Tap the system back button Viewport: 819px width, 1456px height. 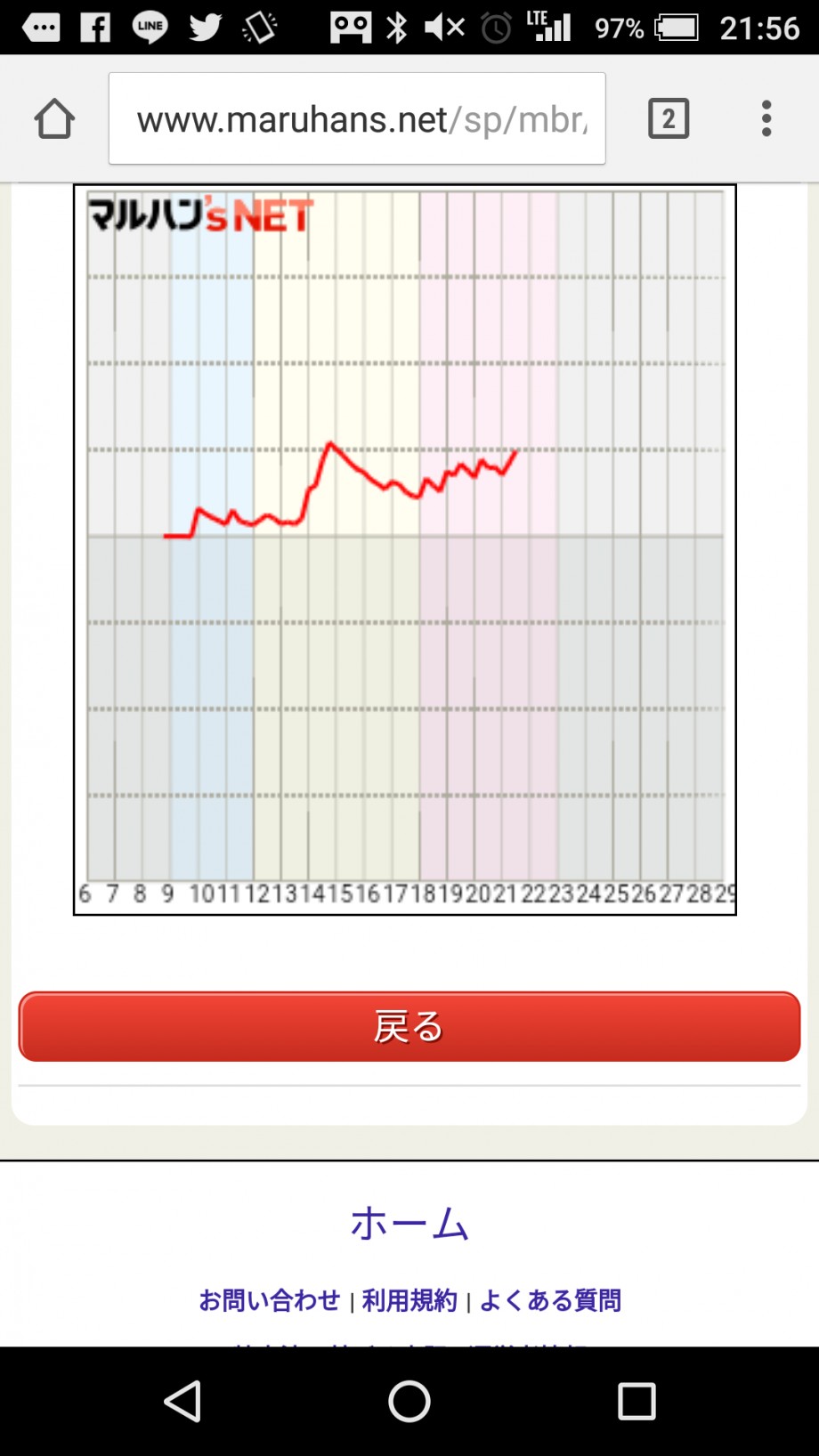(x=182, y=1402)
